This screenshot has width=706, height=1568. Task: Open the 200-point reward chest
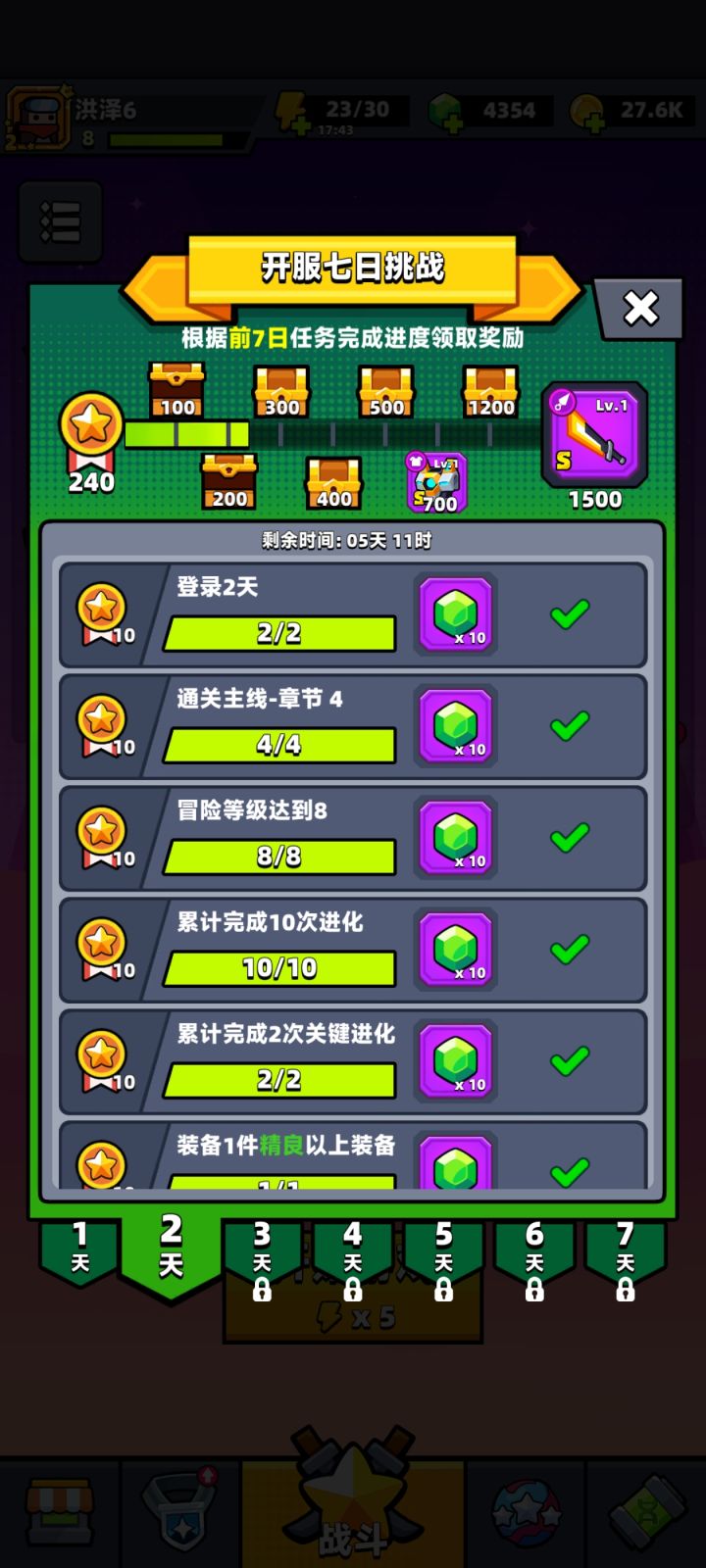click(229, 478)
